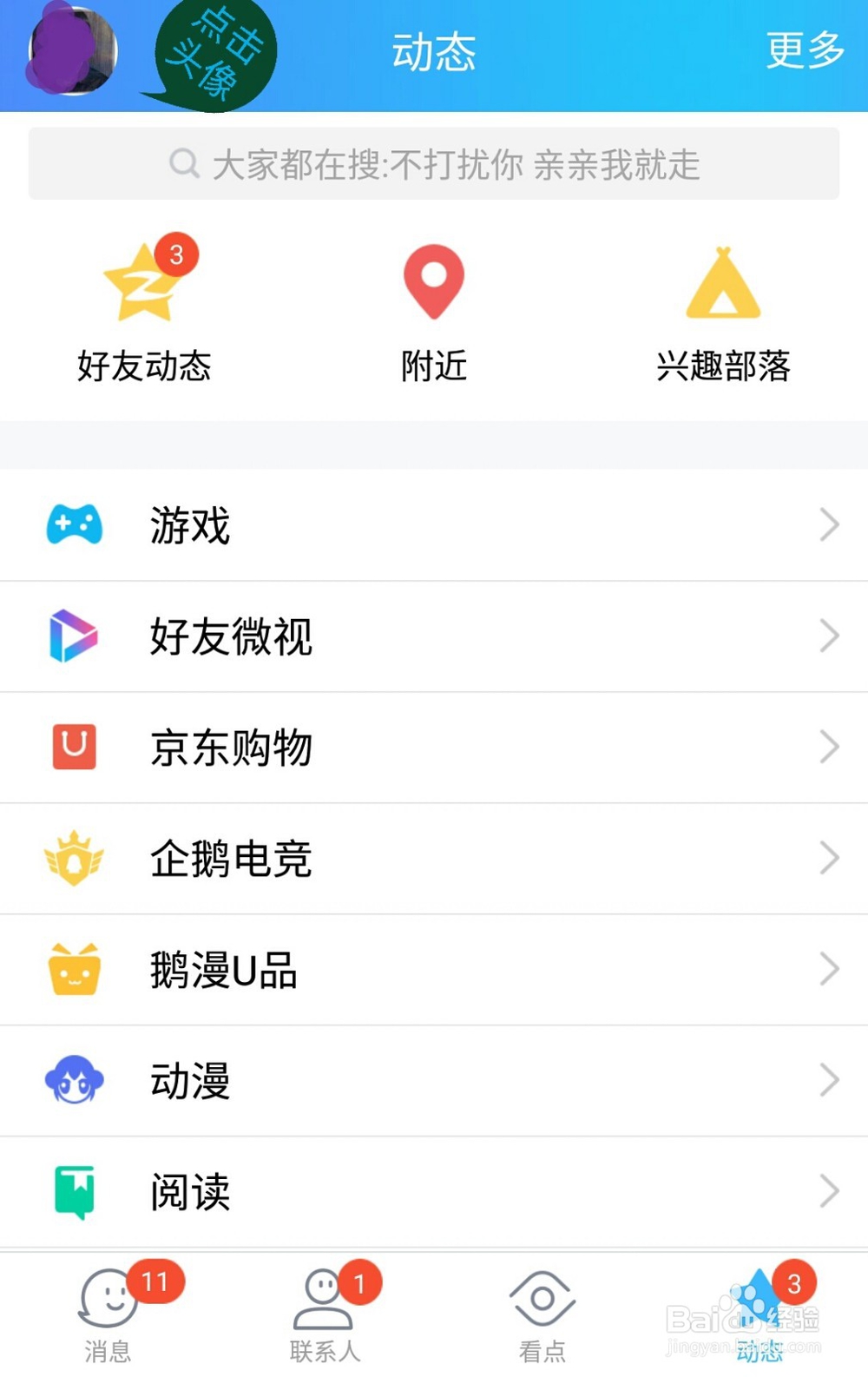Screen dimensions: 868x1377
Task: Open the 动漫 anime character icon
Action: pyautogui.click(x=75, y=1079)
